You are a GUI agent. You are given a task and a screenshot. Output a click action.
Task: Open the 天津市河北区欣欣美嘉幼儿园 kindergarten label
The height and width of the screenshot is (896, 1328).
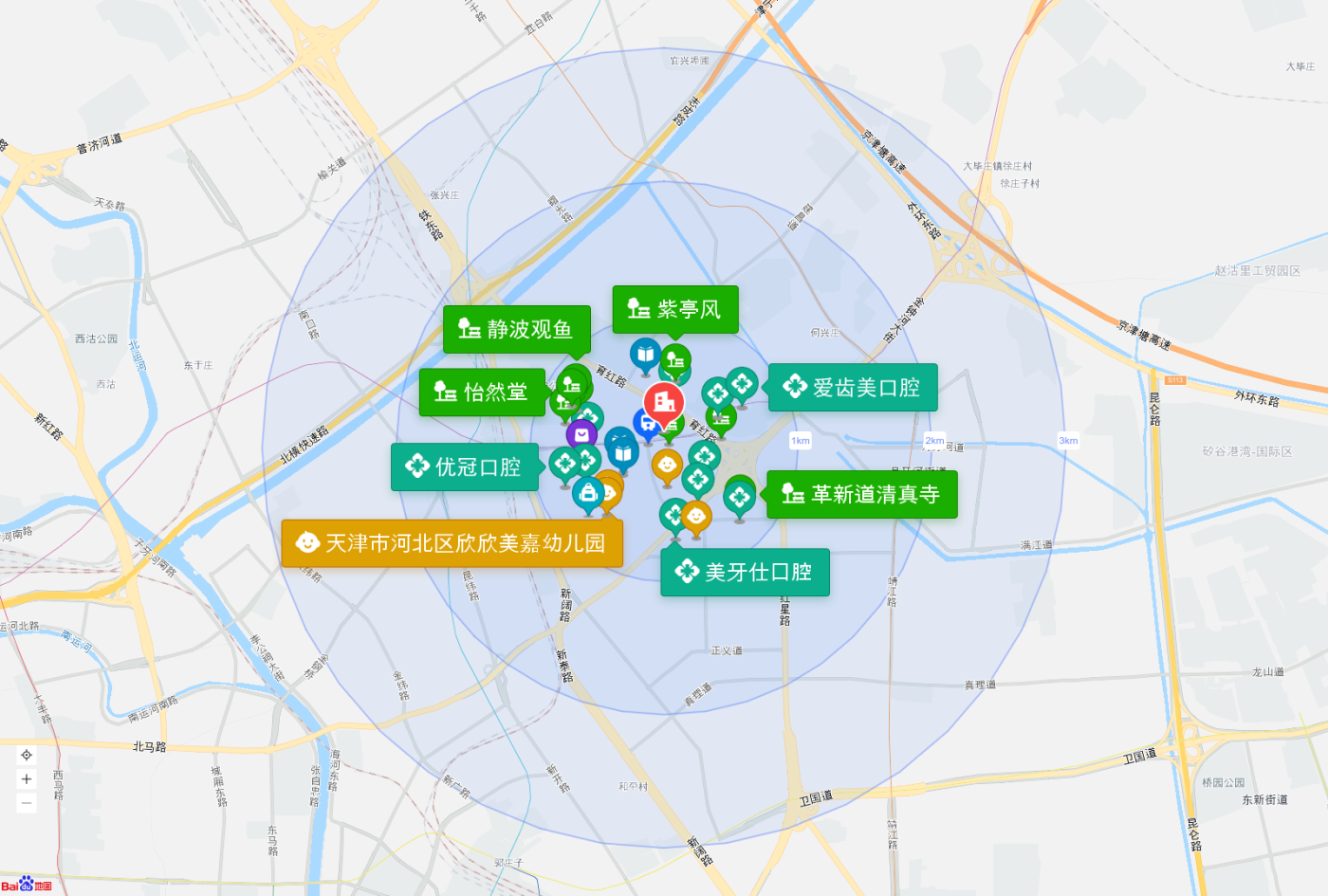tap(452, 543)
